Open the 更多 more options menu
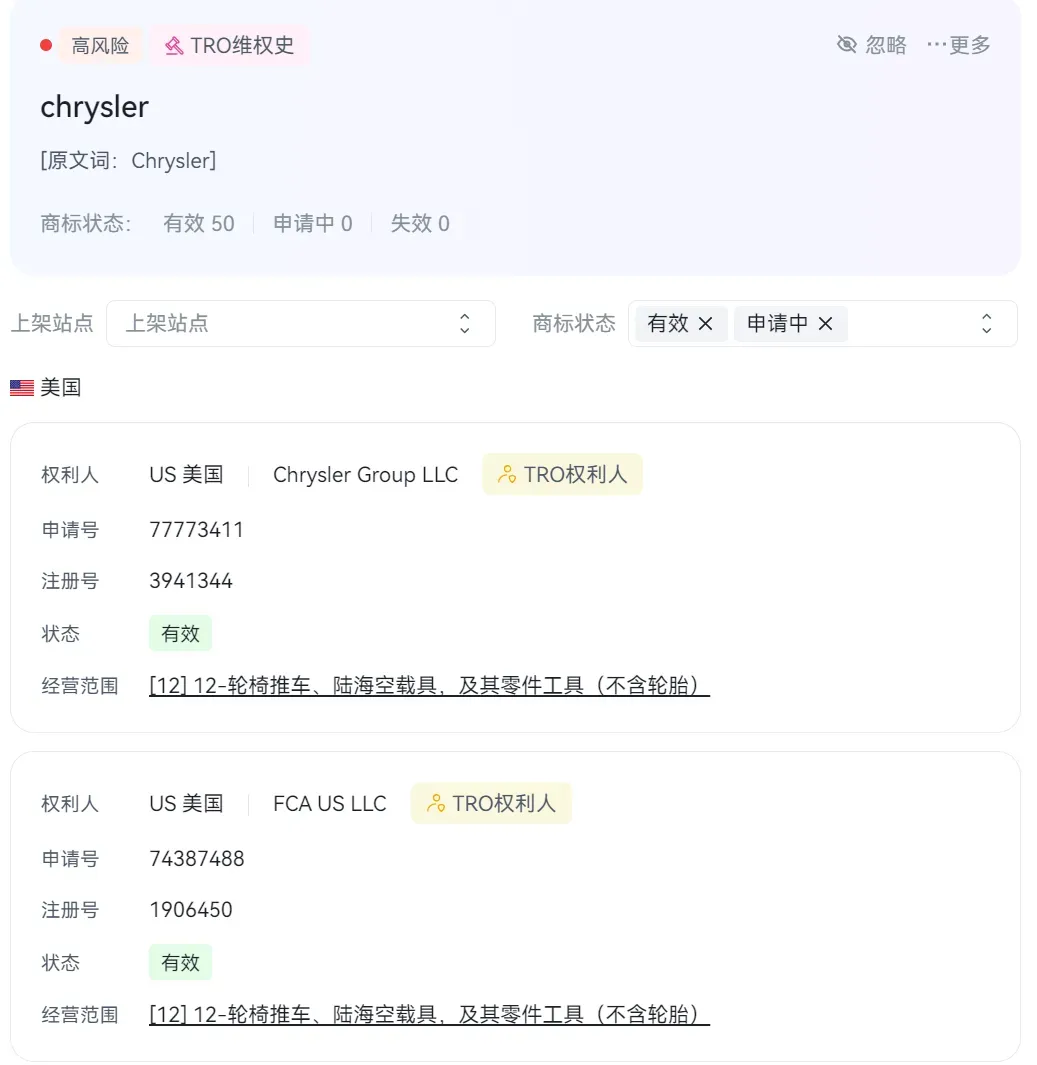1037x1065 pixels. click(x=958, y=45)
